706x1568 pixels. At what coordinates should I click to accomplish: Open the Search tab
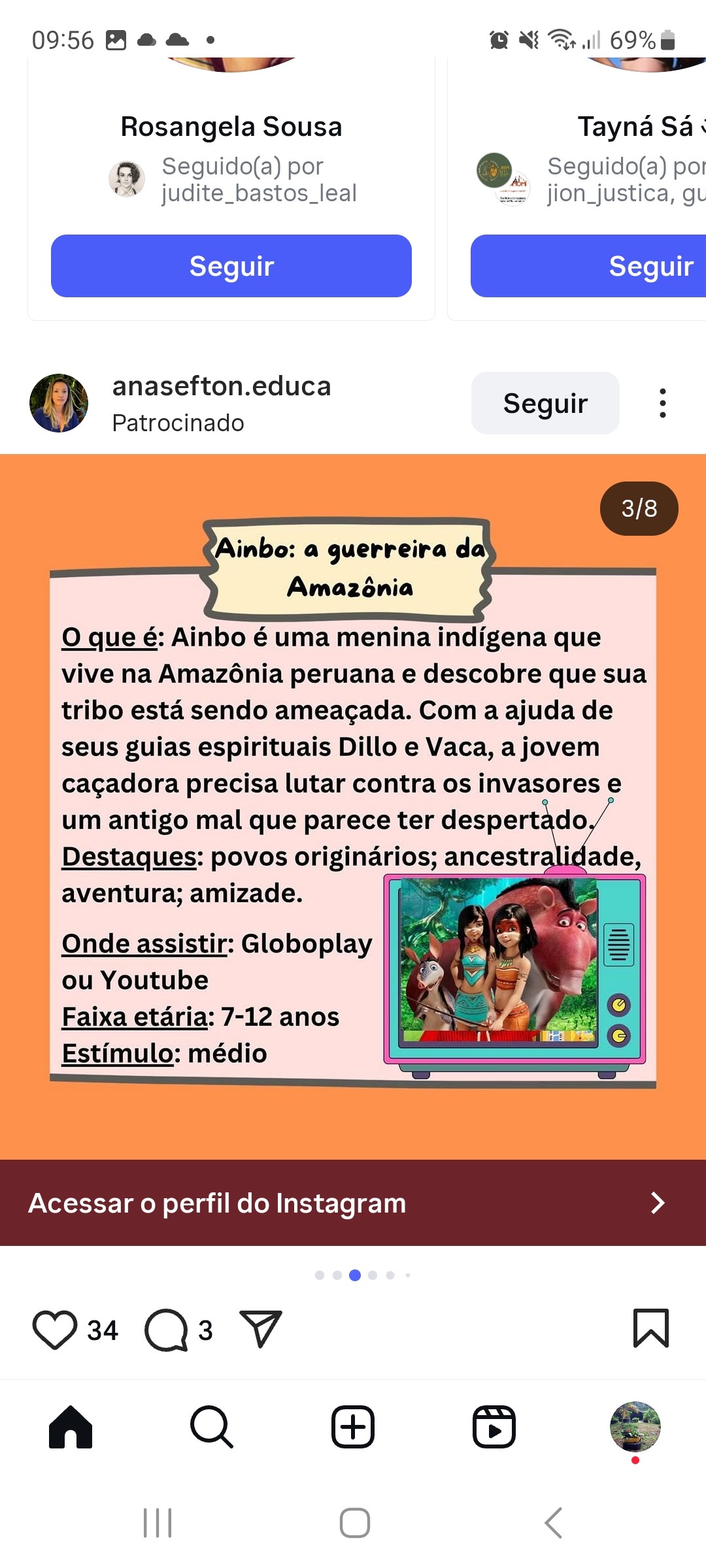tap(212, 1427)
